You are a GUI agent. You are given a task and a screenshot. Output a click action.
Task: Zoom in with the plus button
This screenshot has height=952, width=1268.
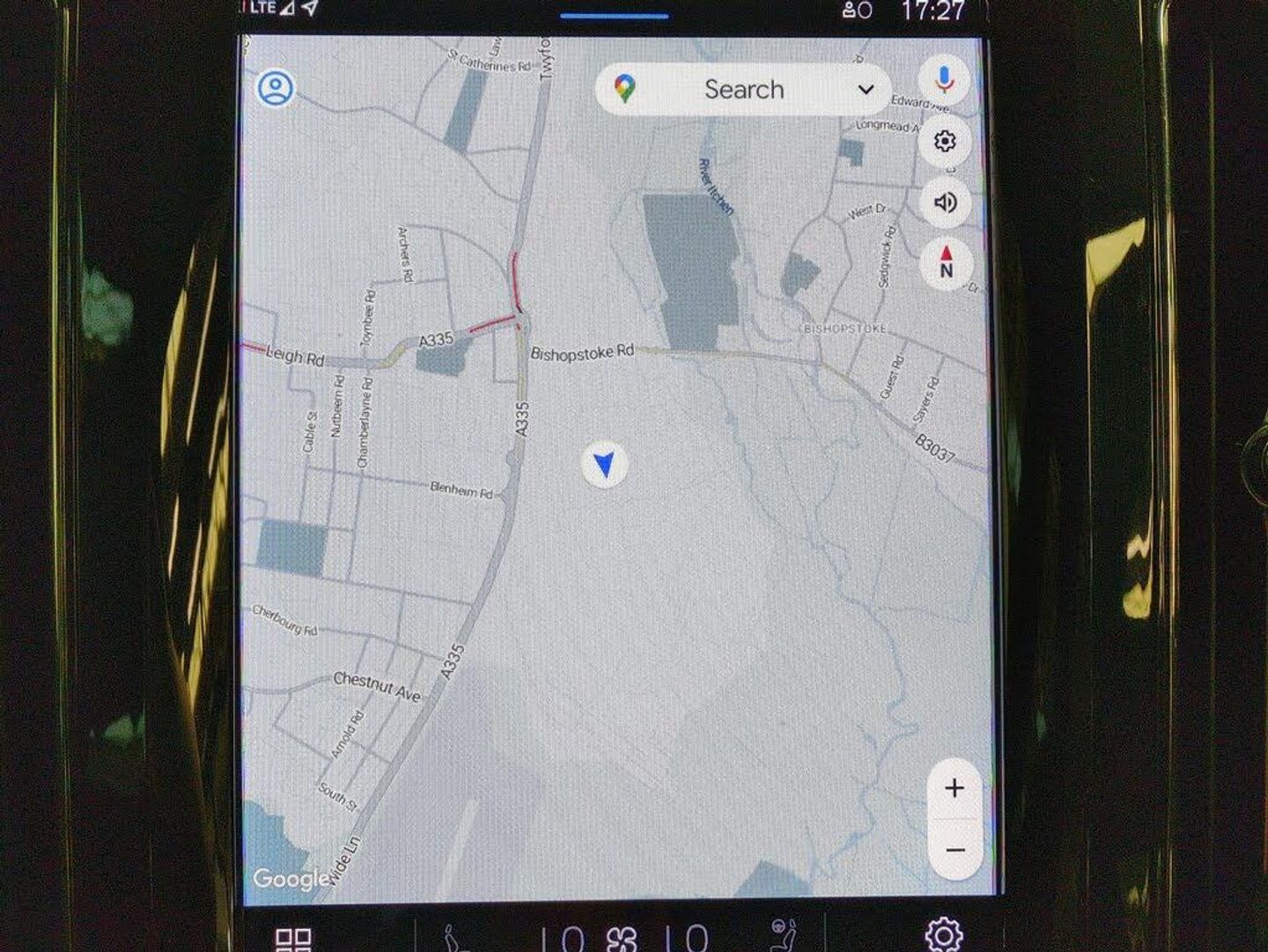click(955, 788)
